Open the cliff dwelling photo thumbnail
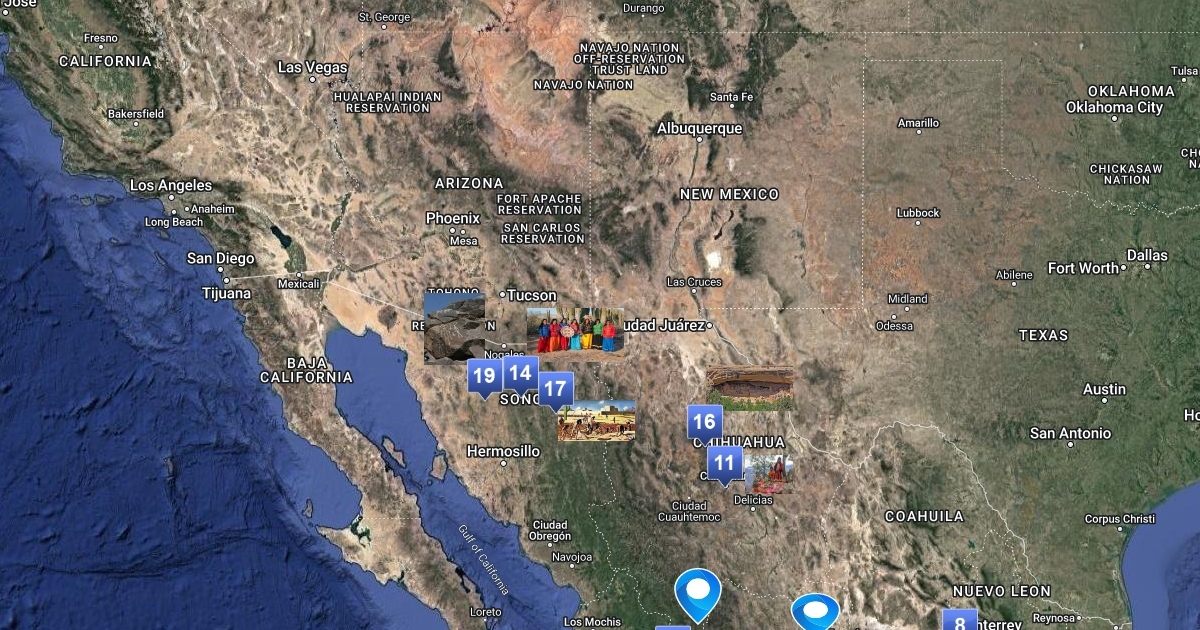1200x630 pixels. (750, 388)
